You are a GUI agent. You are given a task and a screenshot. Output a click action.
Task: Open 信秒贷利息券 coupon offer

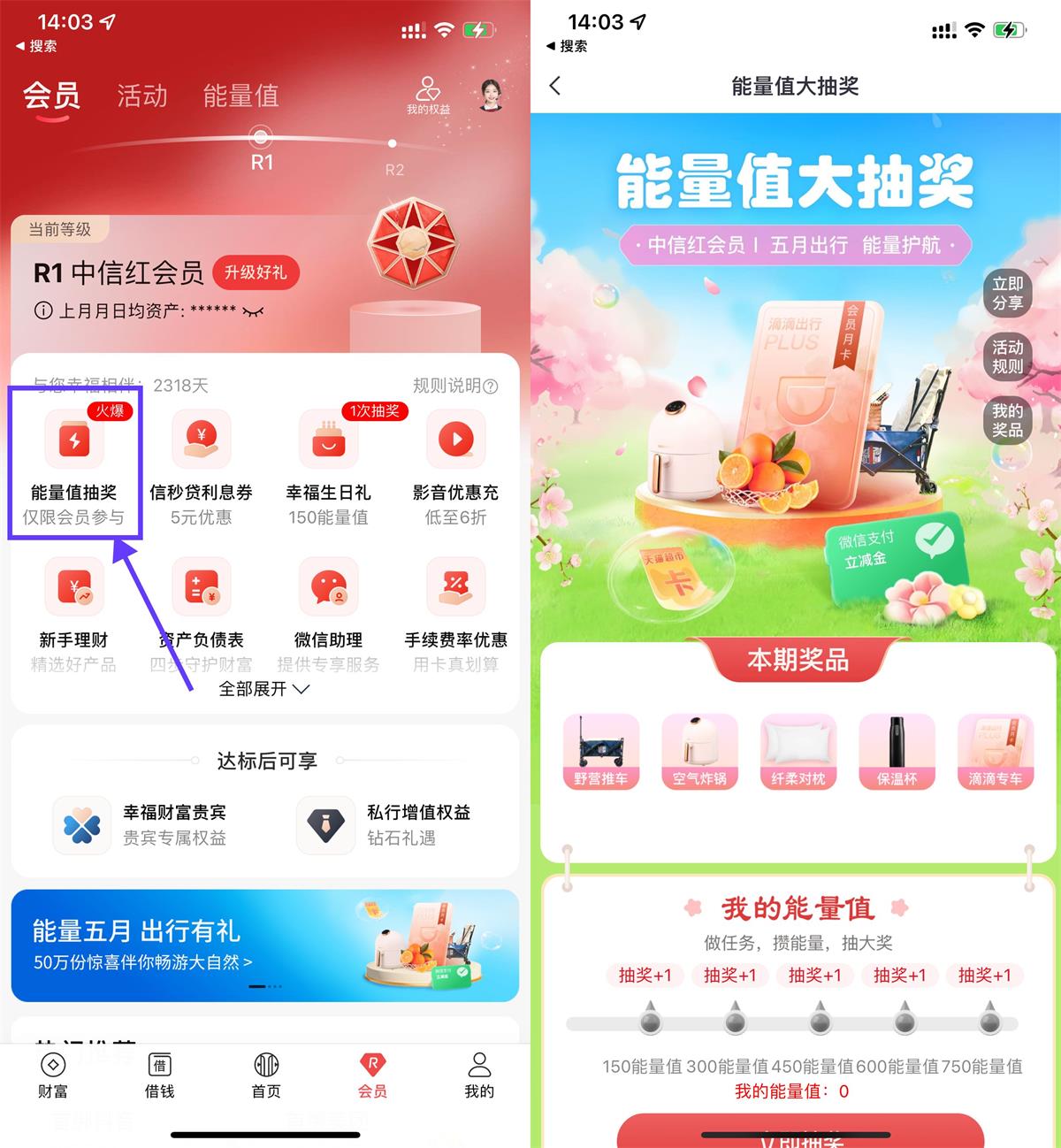pos(201,464)
